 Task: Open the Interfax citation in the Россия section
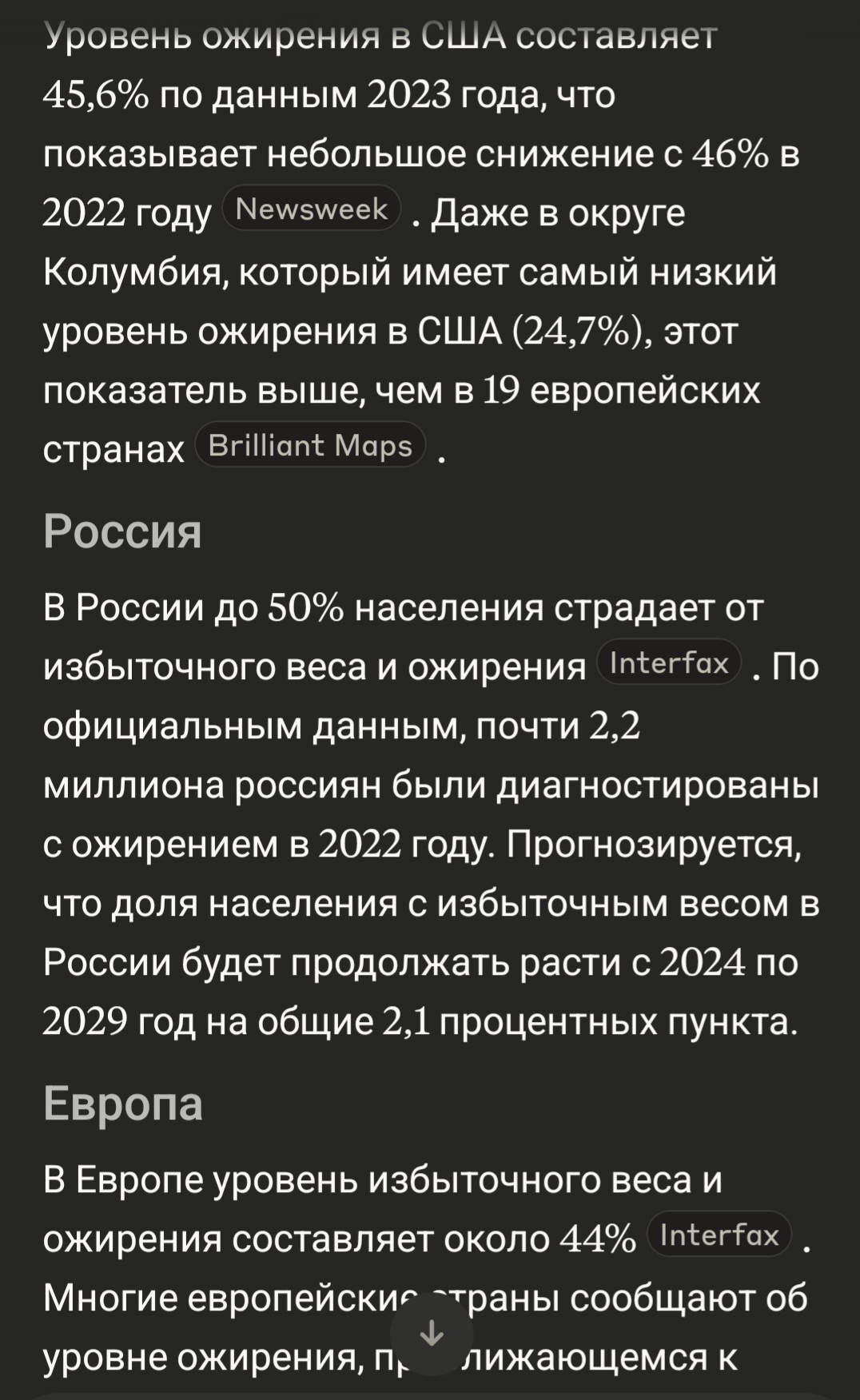point(669,662)
